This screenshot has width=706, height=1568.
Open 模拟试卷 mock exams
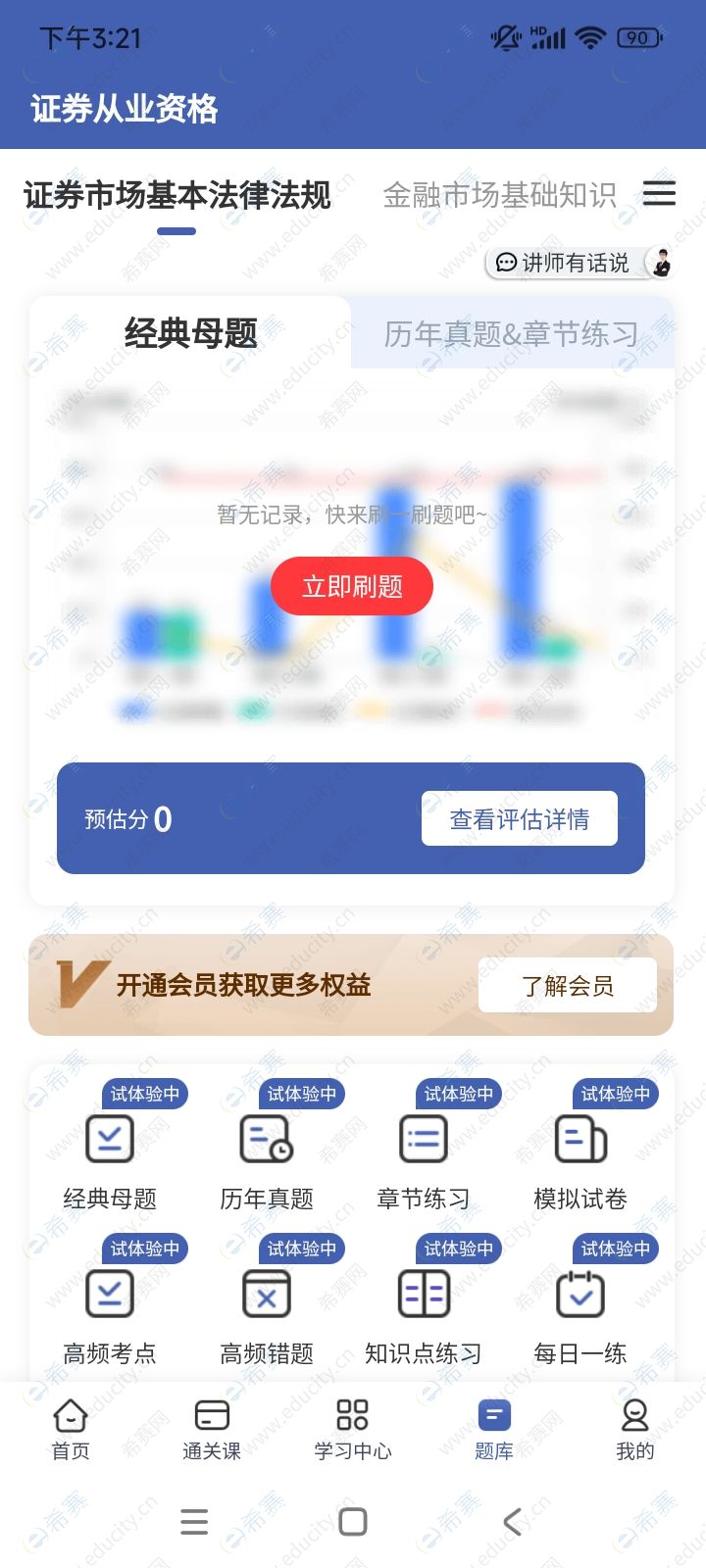[x=580, y=1156]
